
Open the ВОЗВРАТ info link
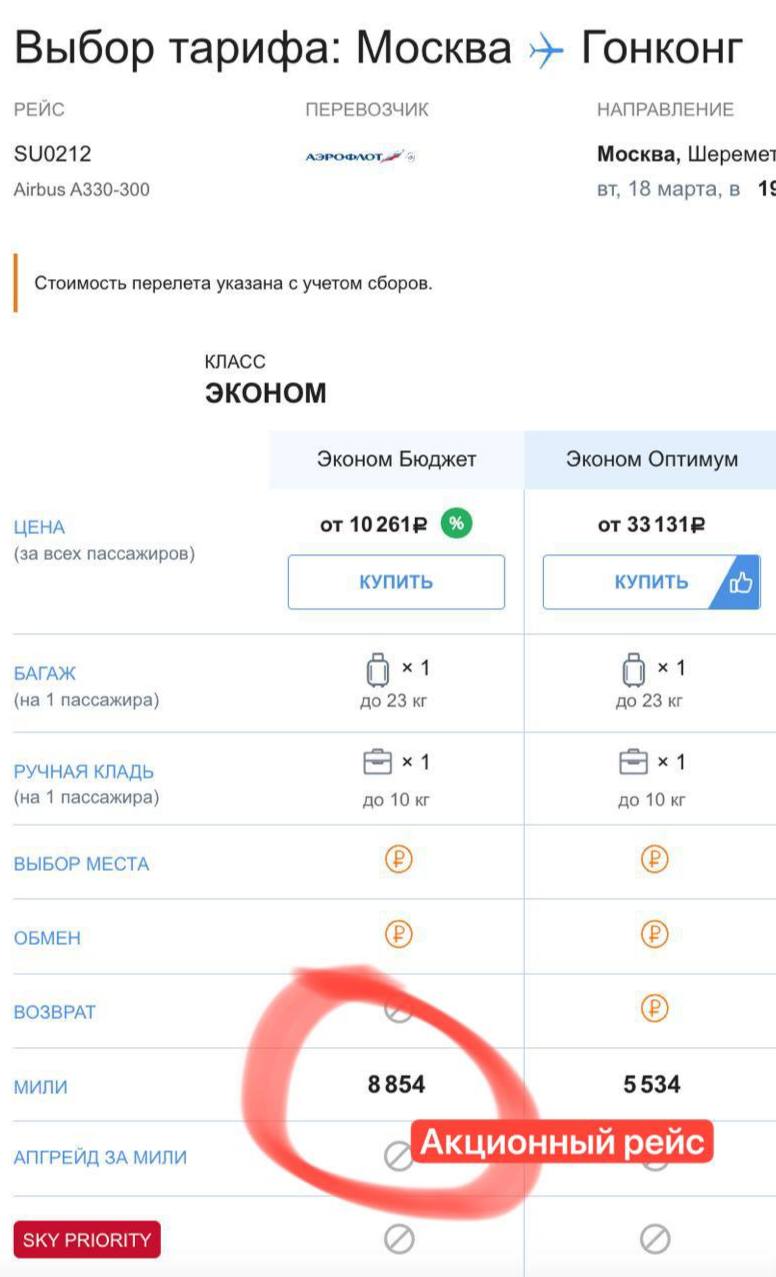55,1012
